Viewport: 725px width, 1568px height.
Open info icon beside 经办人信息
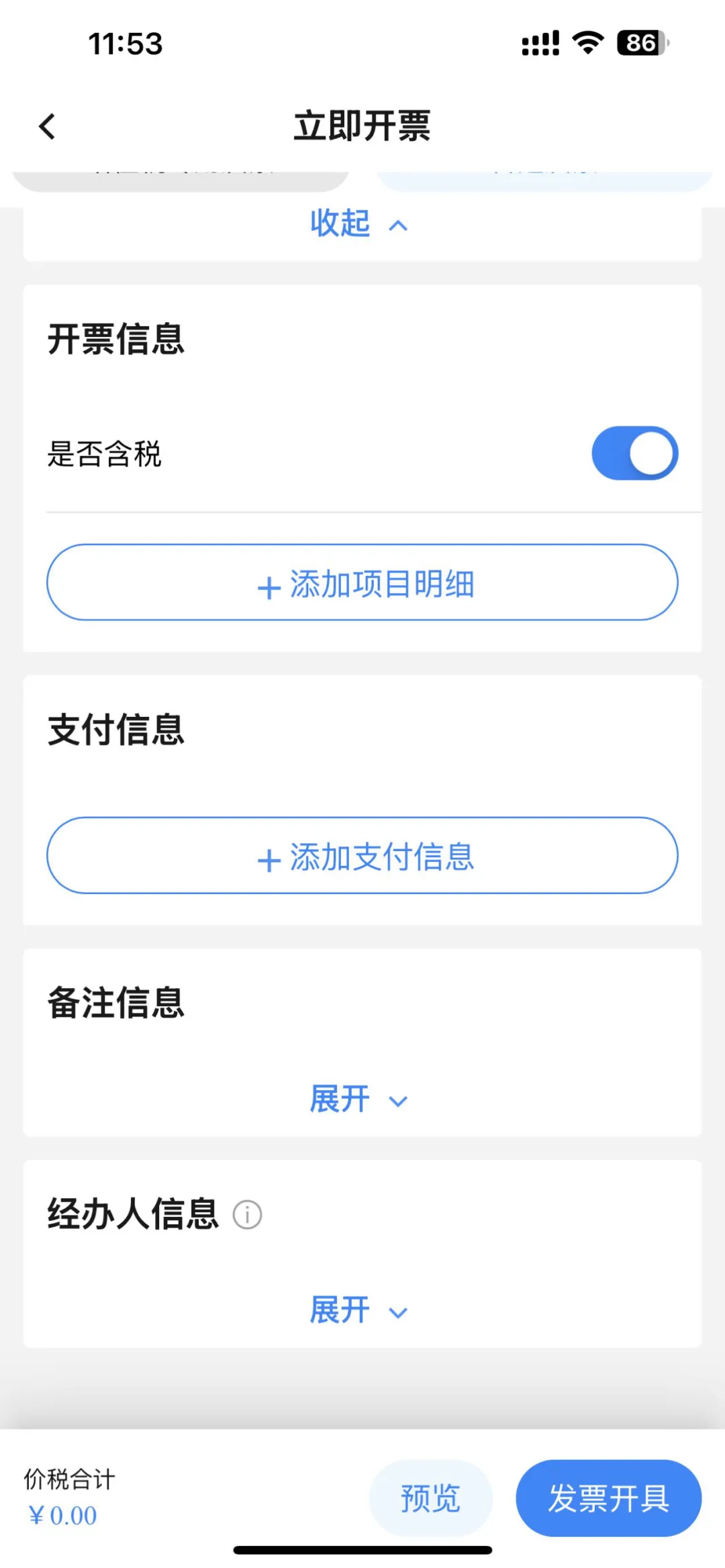click(x=247, y=1215)
